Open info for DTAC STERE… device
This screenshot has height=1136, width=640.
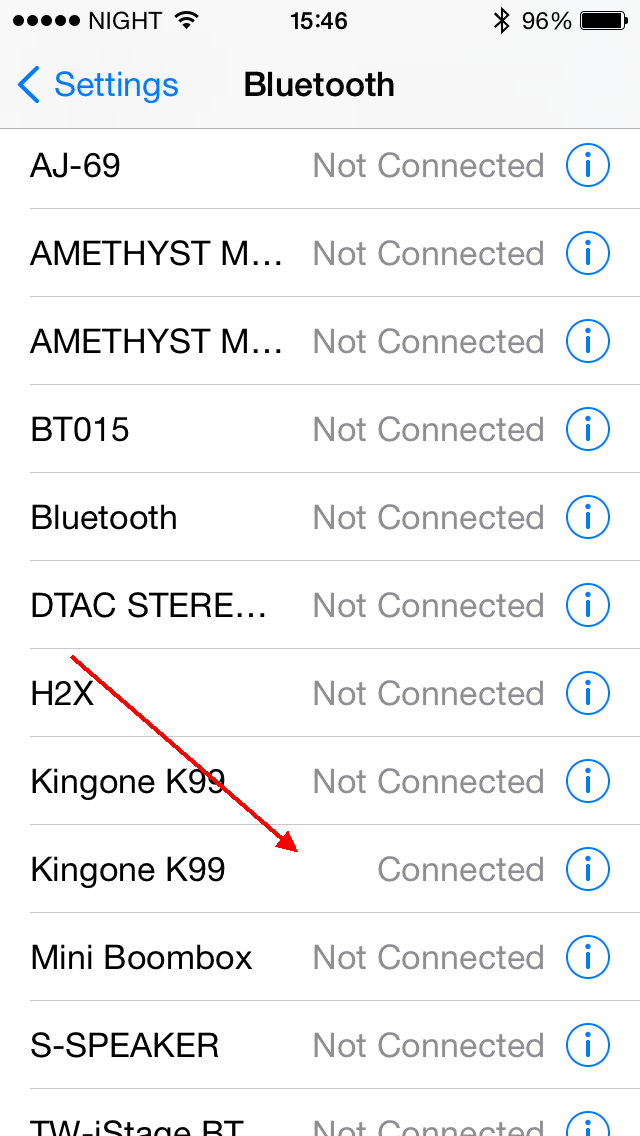588,606
